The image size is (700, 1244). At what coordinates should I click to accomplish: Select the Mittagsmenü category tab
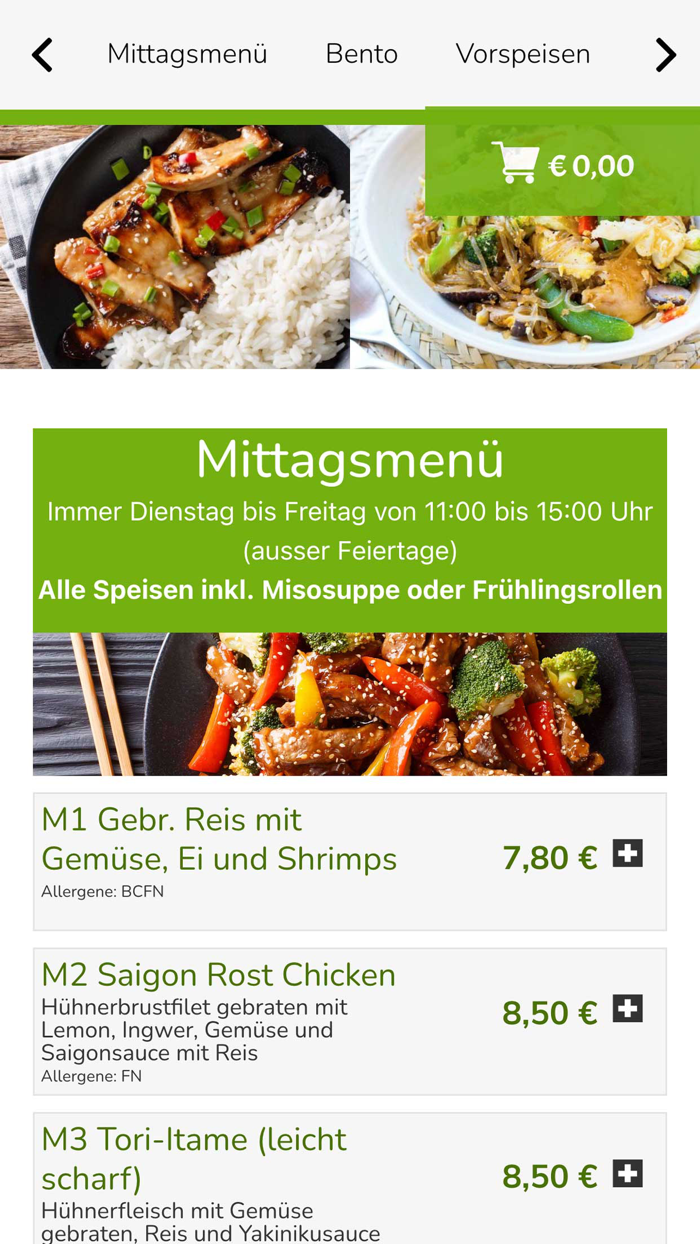point(187,54)
